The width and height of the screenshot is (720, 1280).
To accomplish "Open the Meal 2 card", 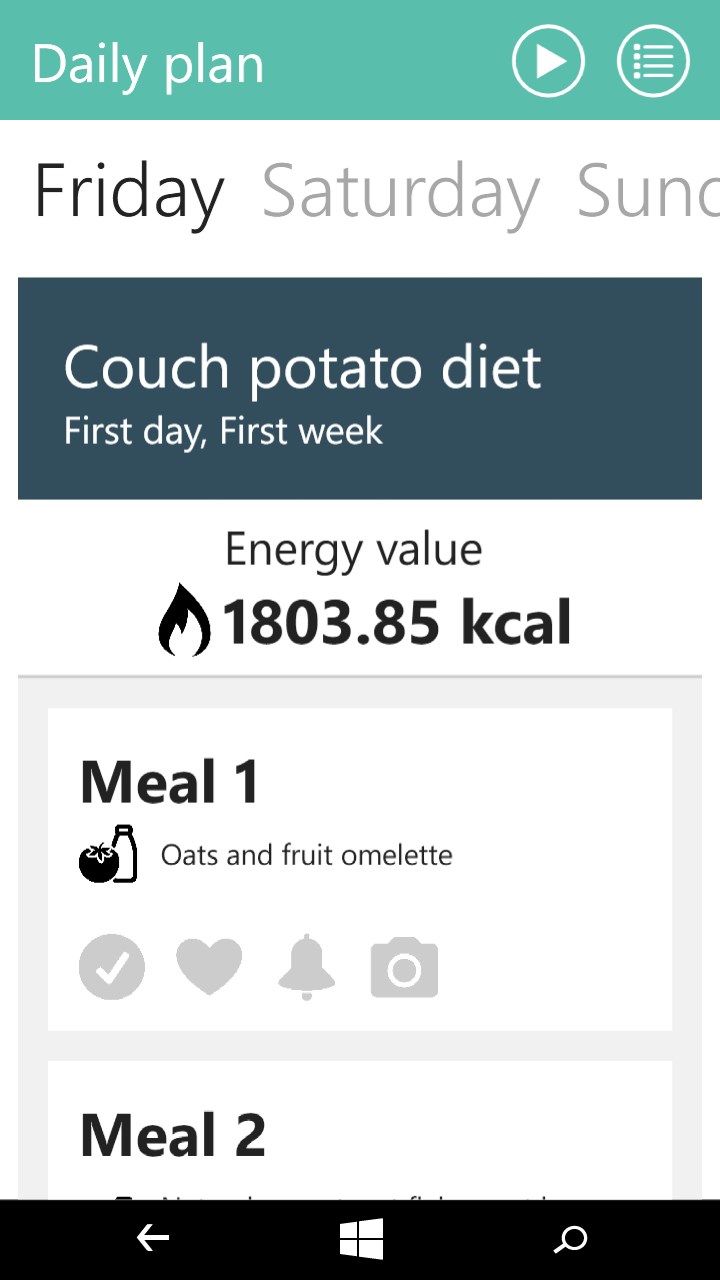I will [360, 1135].
